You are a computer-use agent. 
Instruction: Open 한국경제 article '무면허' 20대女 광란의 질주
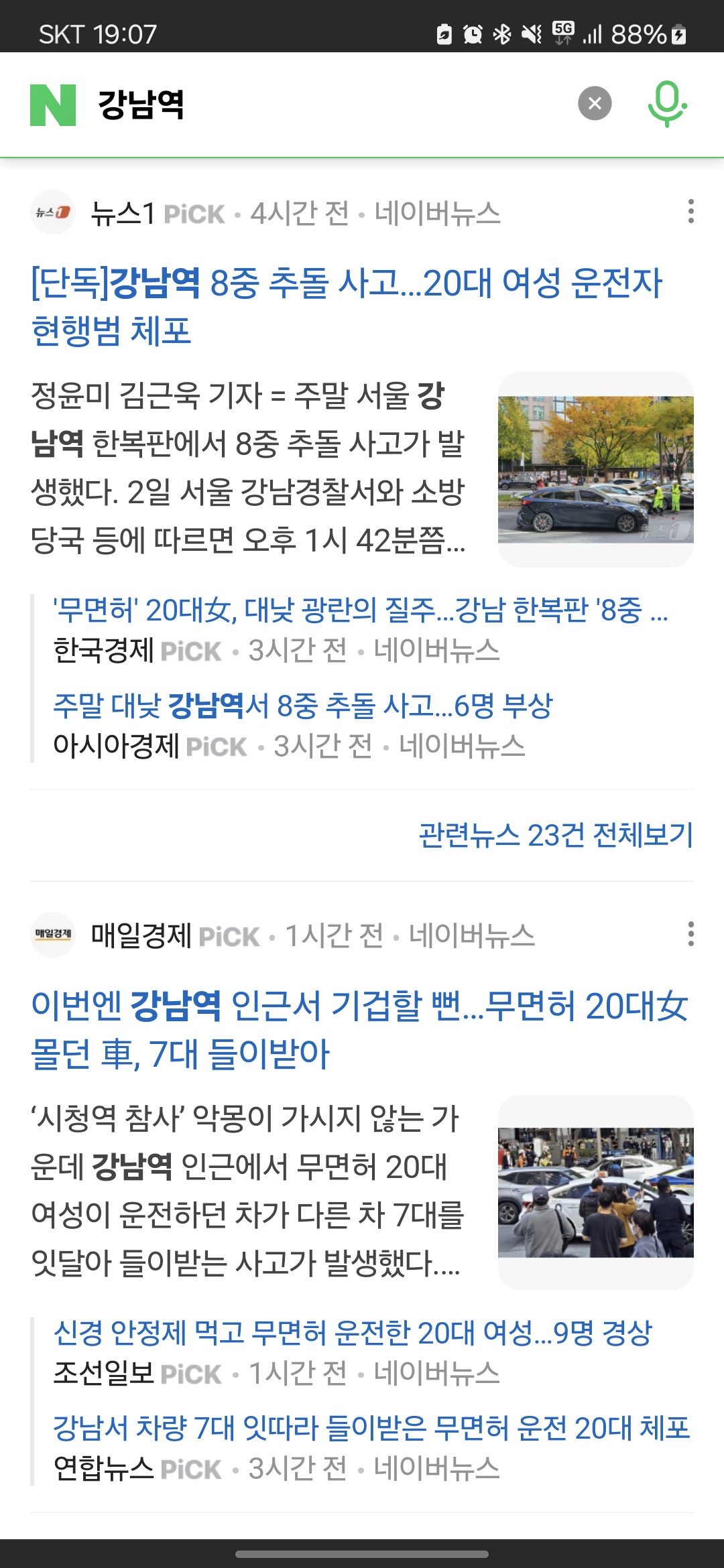(361, 610)
